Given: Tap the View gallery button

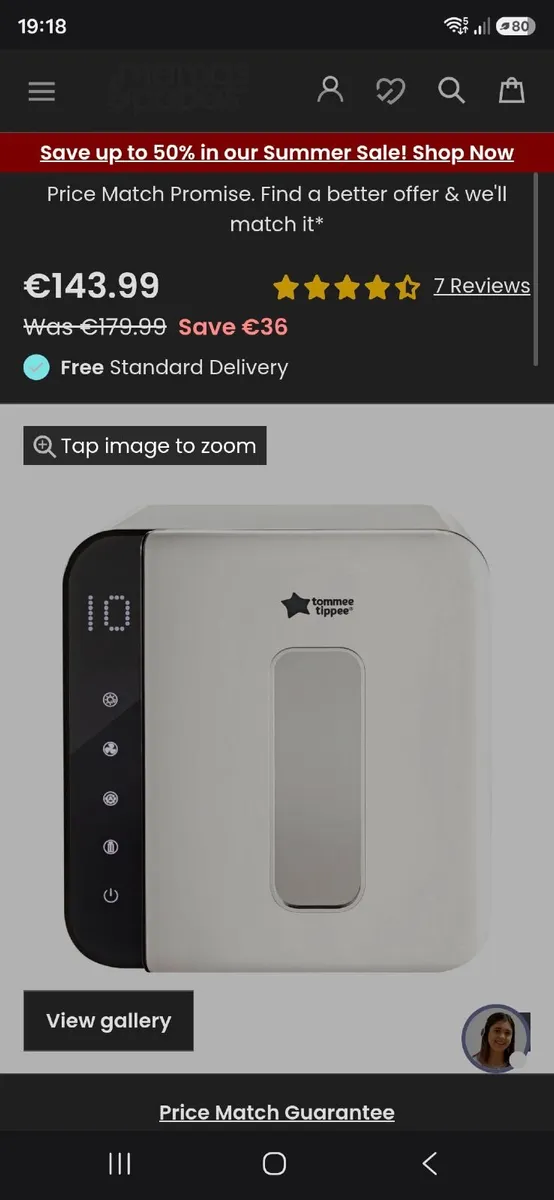Looking at the screenshot, I should 108,1021.
